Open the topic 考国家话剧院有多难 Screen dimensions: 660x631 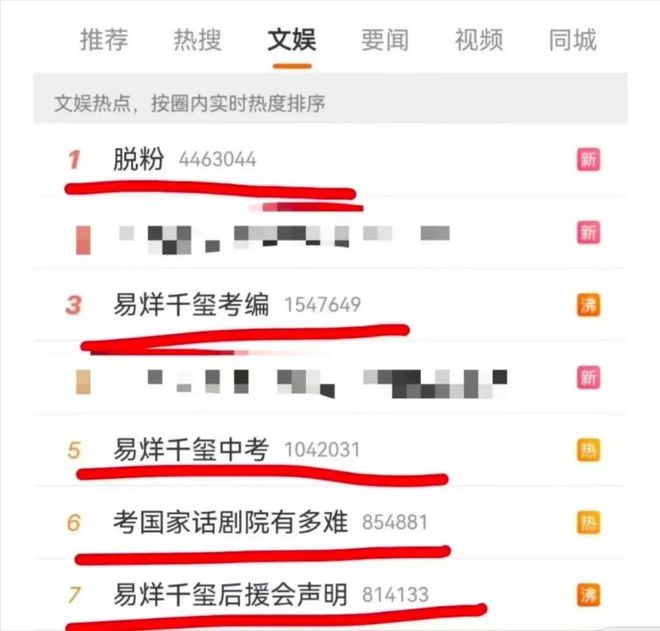231,522
